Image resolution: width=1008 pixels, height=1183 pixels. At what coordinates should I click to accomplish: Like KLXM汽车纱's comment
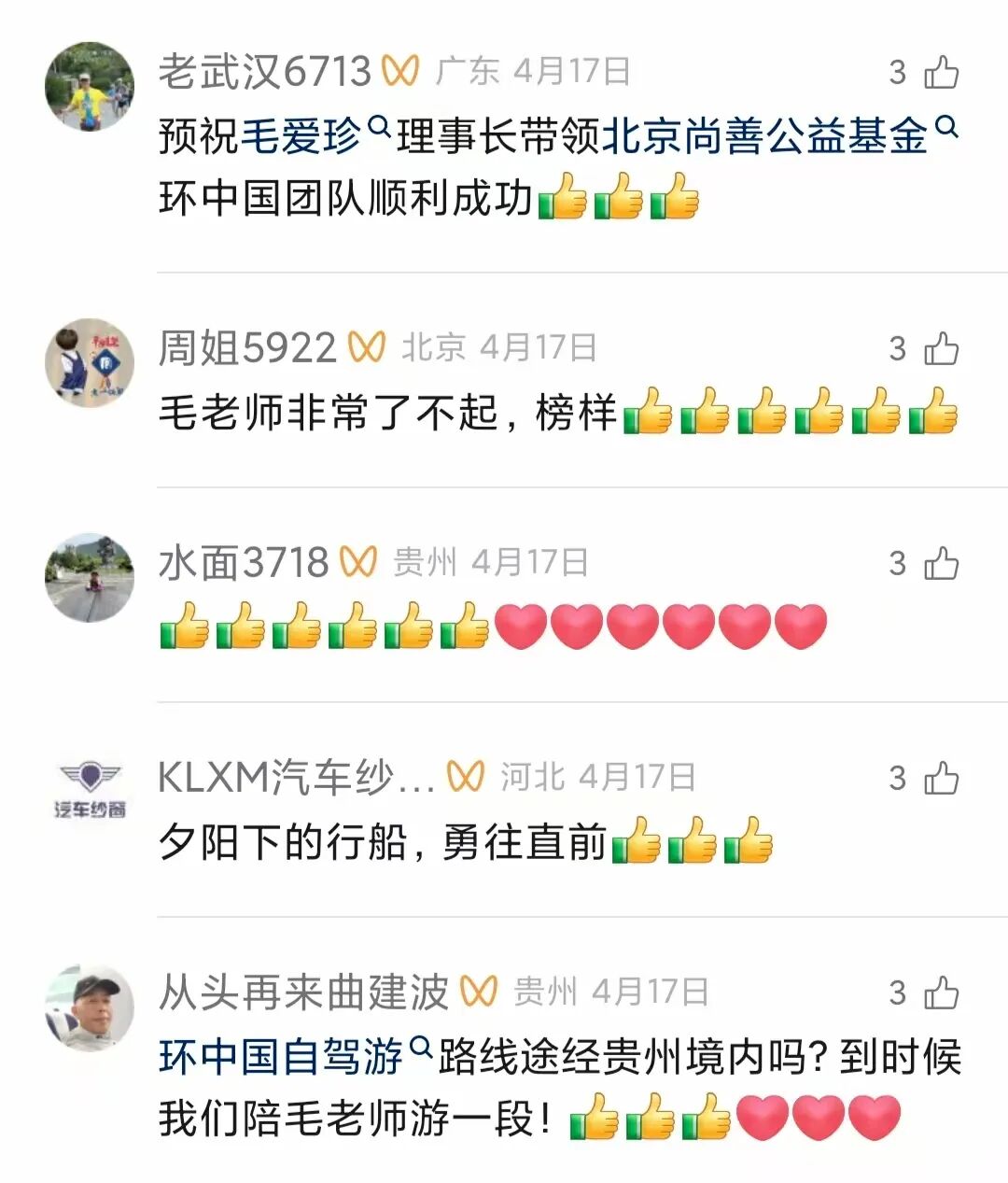941,778
